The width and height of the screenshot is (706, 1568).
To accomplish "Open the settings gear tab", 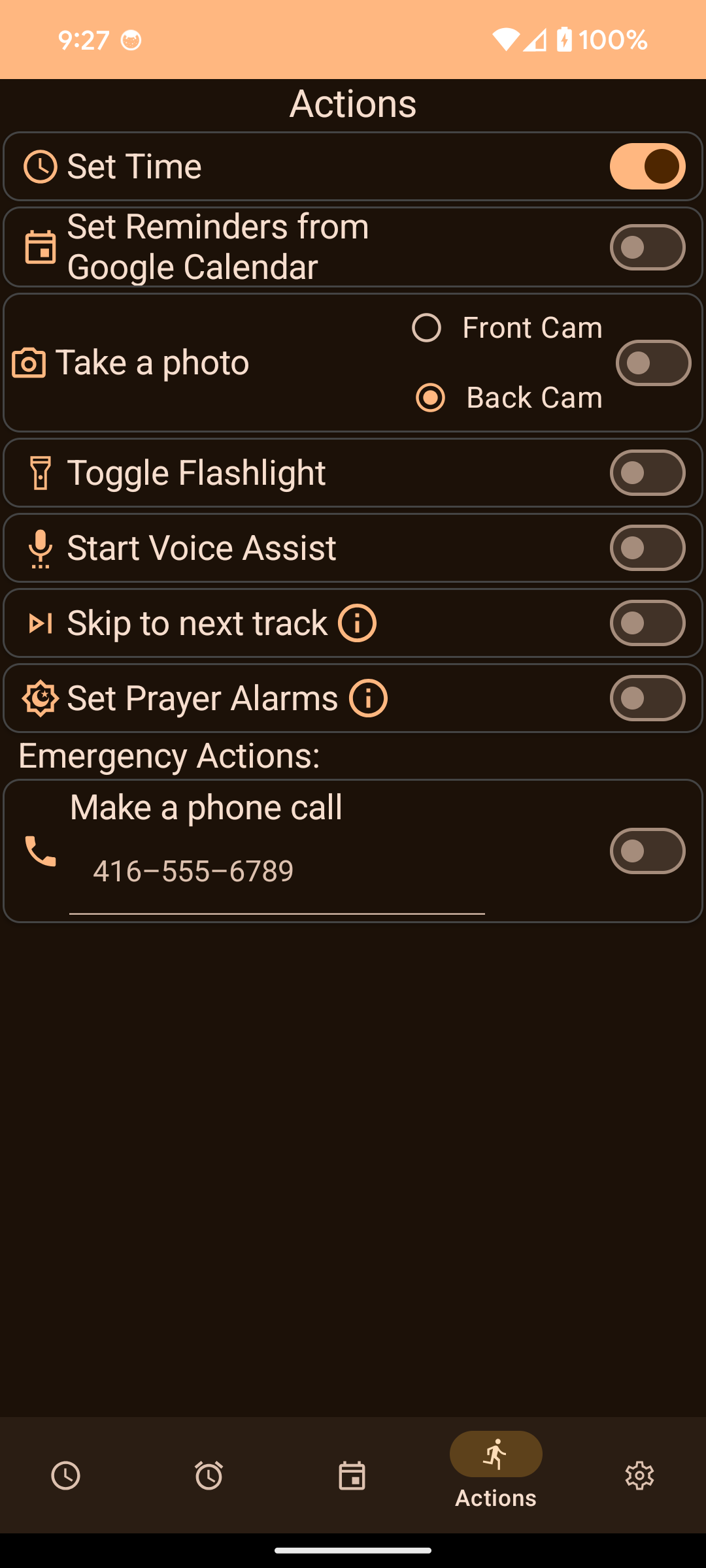I will (639, 1475).
